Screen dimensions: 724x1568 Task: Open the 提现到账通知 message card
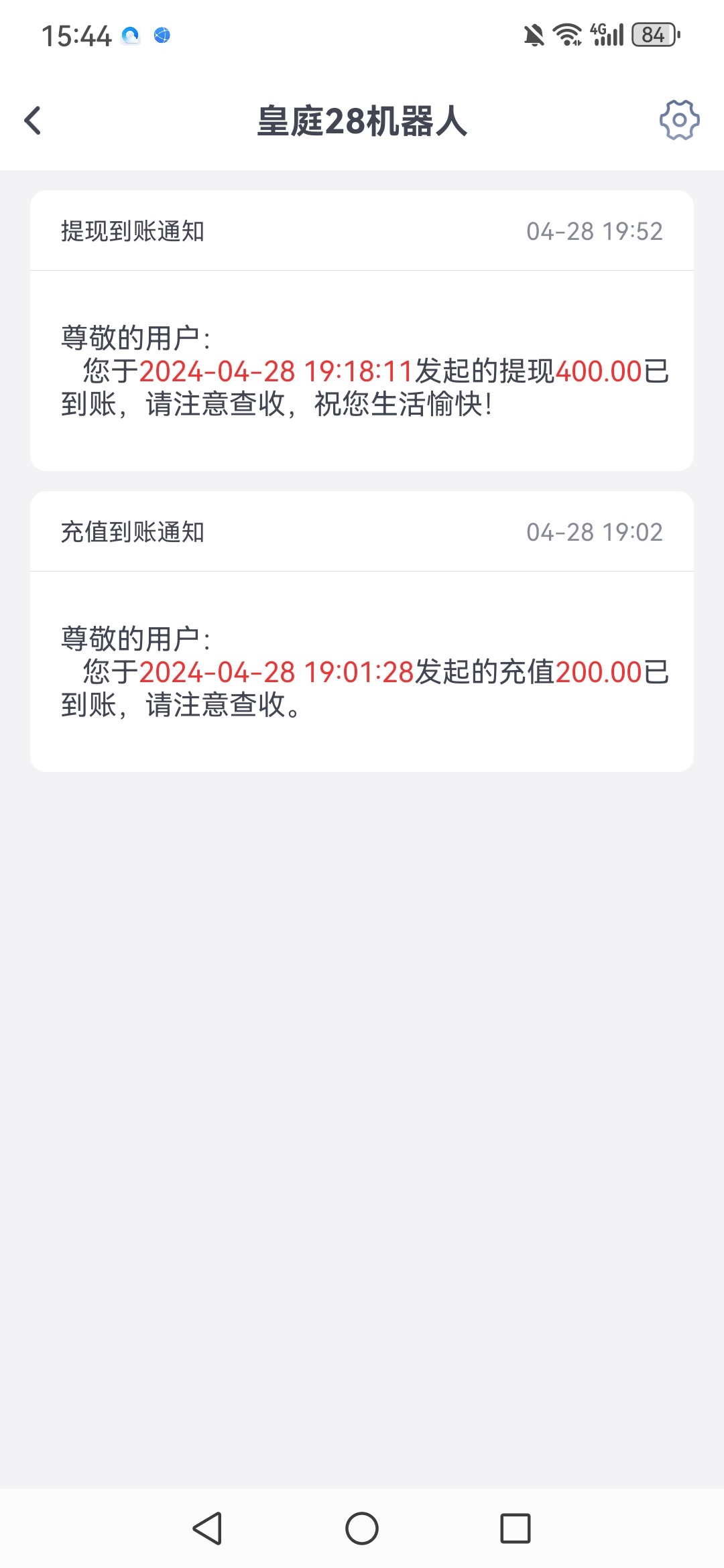pyautogui.click(x=362, y=330)
